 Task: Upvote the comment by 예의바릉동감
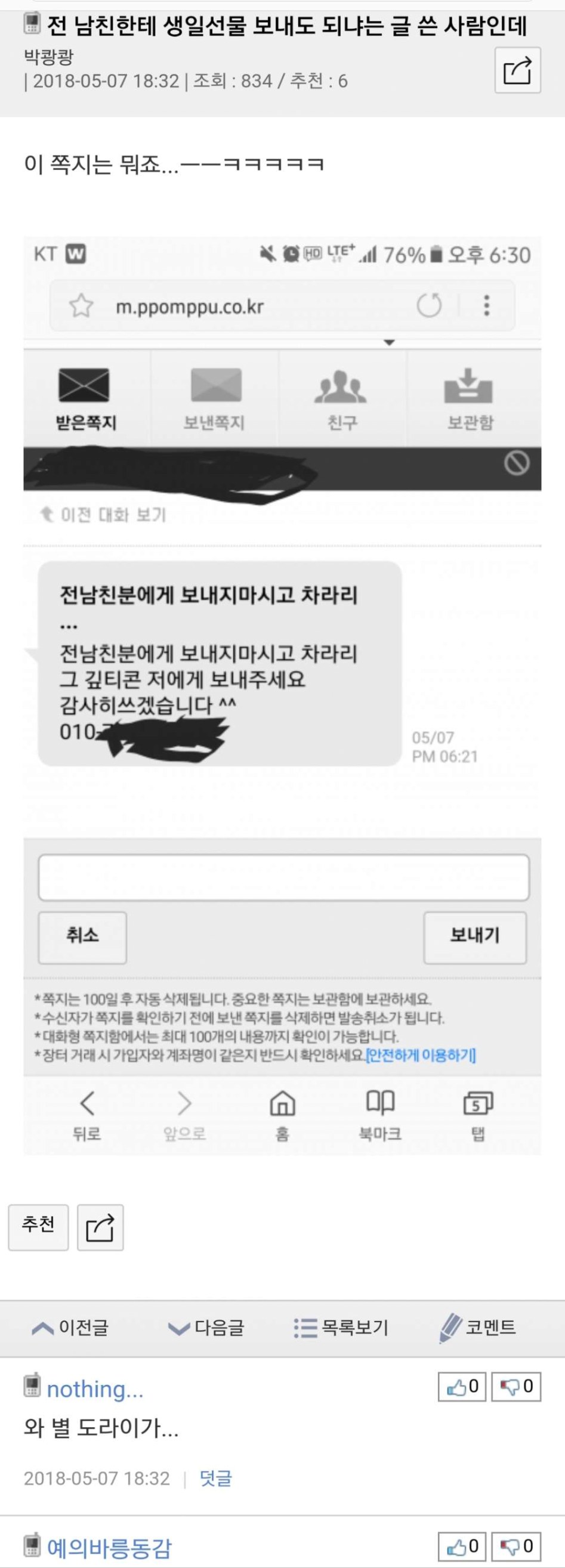point(462,1546)
